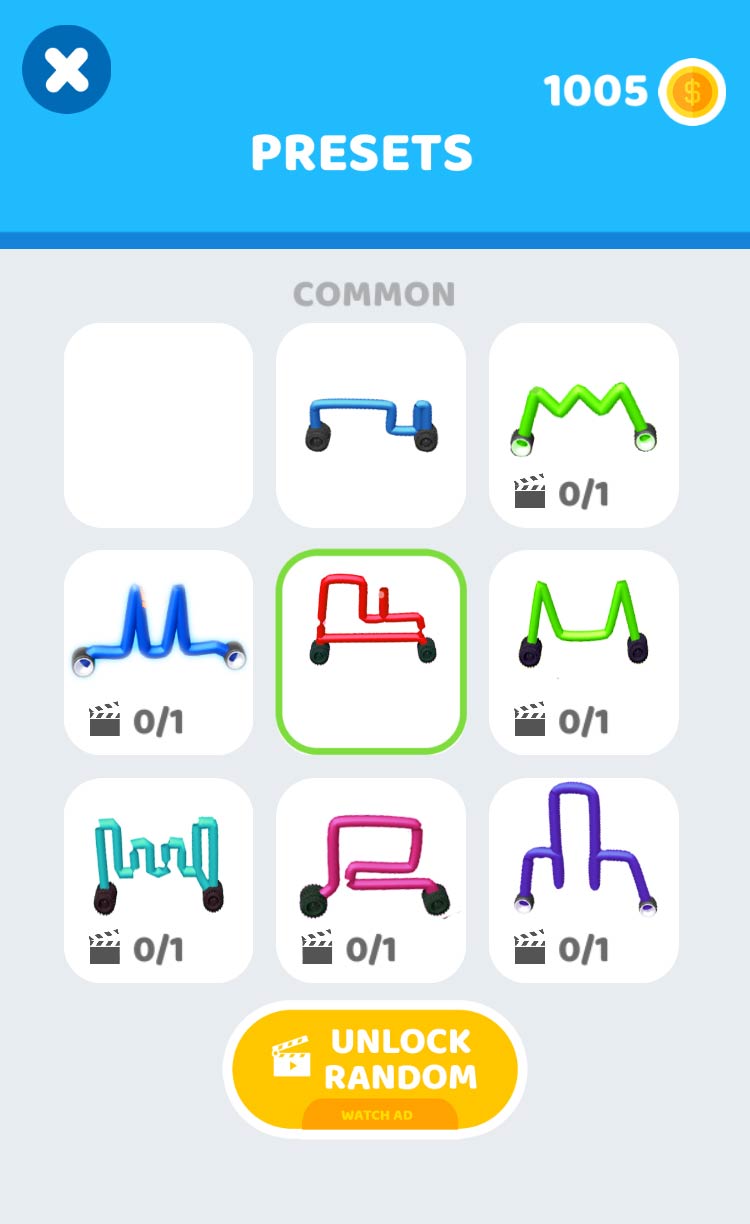The image size is (750, 1224).
Task: Select the purple tall-arch car preset
Action: point(584,880)
